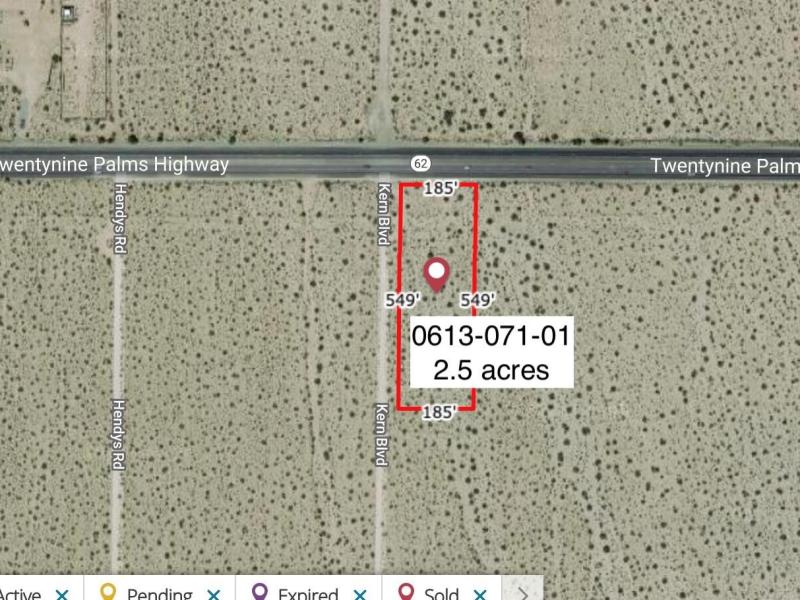Viewport: 800px width, 600px height.
Task: Remove the Sold status filter
Action: tap(481, 594)
